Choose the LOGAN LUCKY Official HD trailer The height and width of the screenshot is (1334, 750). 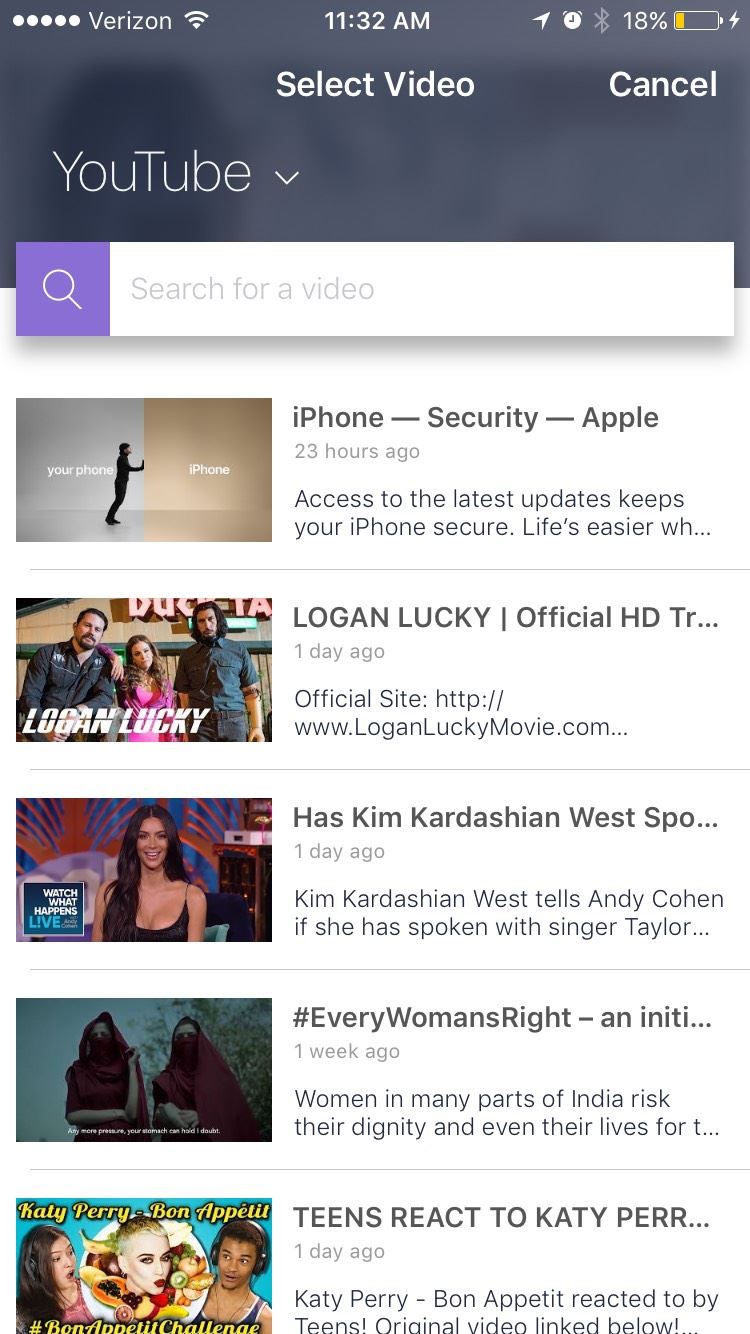tap(375, 670)
